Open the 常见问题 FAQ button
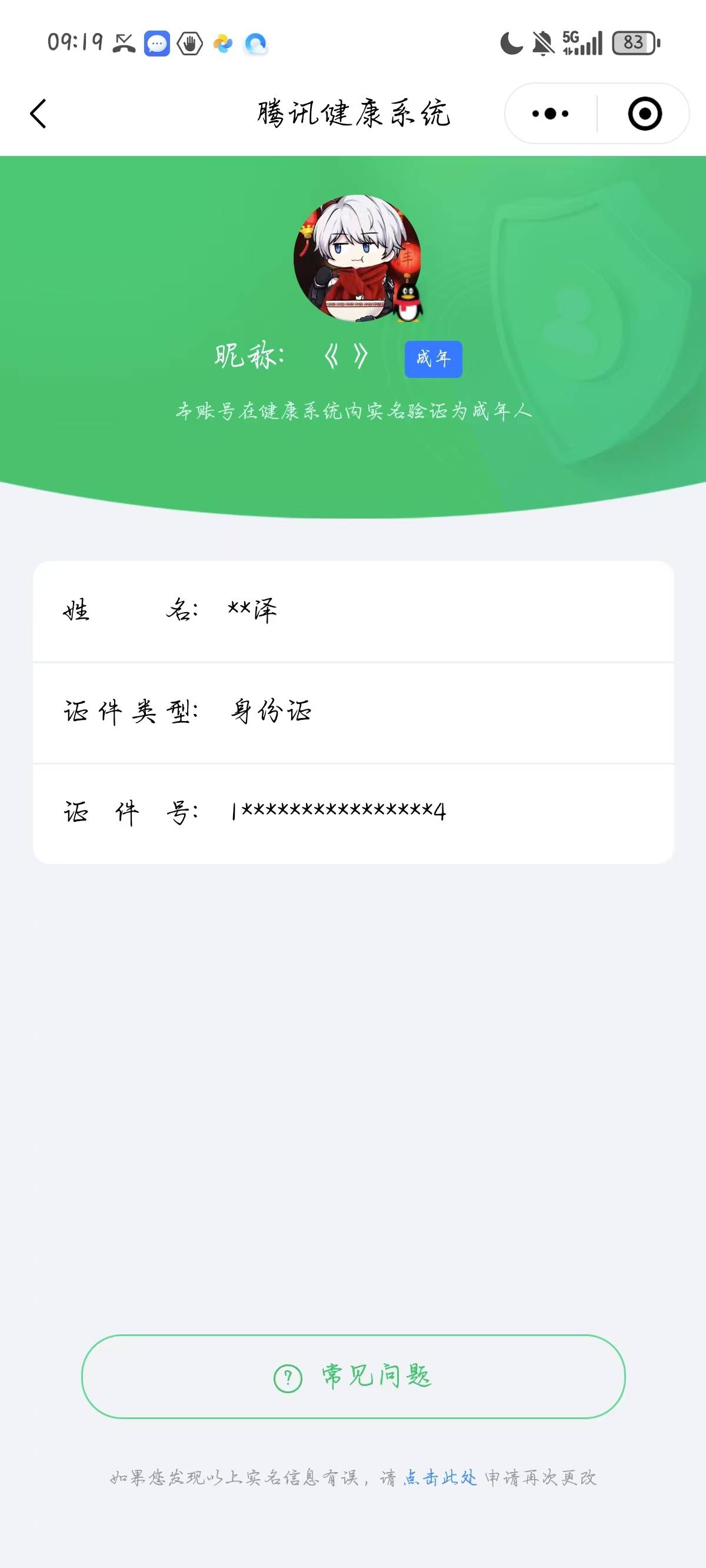706x1568 pixels. (x=353, y=1376)
